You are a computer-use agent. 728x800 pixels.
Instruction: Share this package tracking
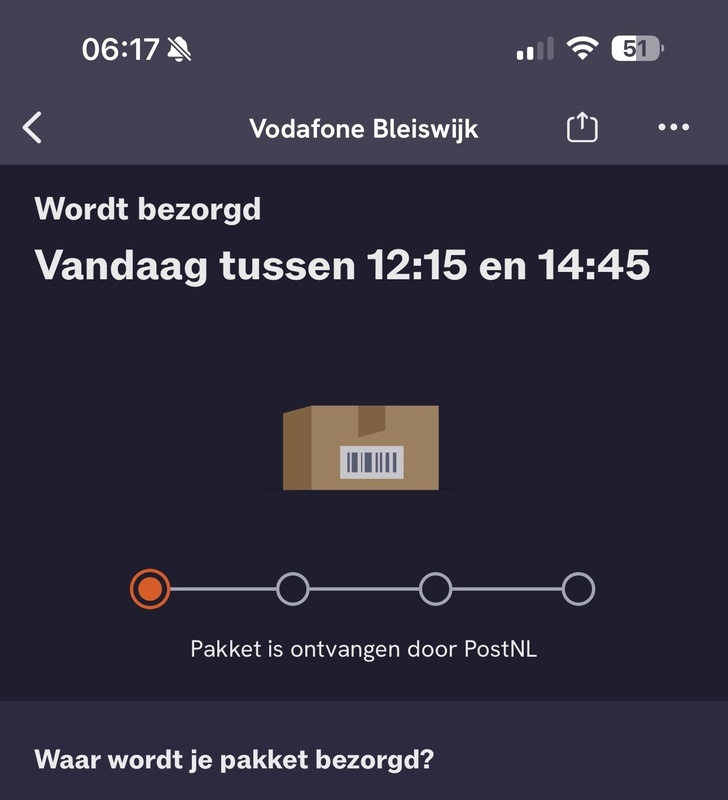click(582, 127)
